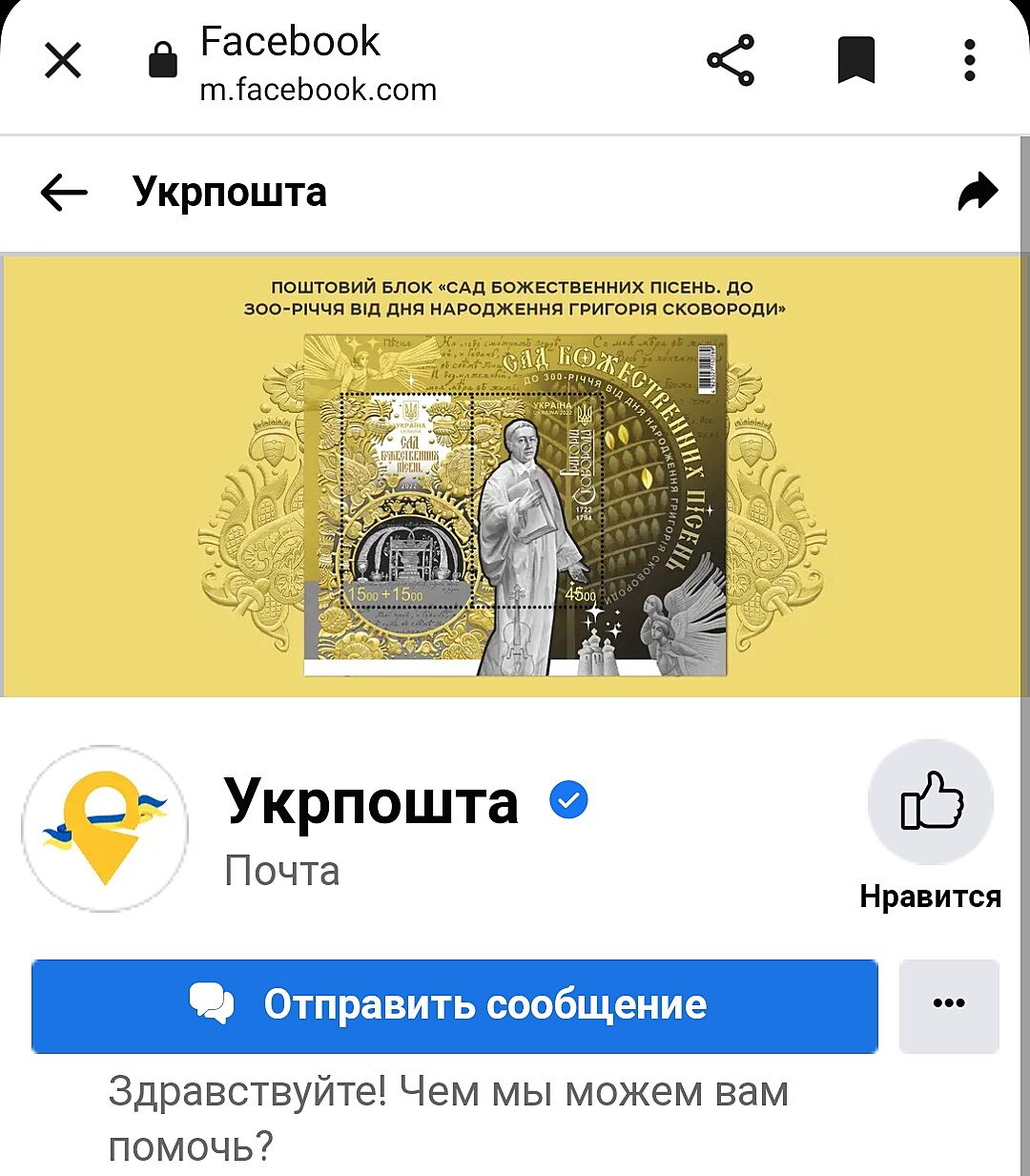Open more page options (three dots)

(x=949, y=1006)
